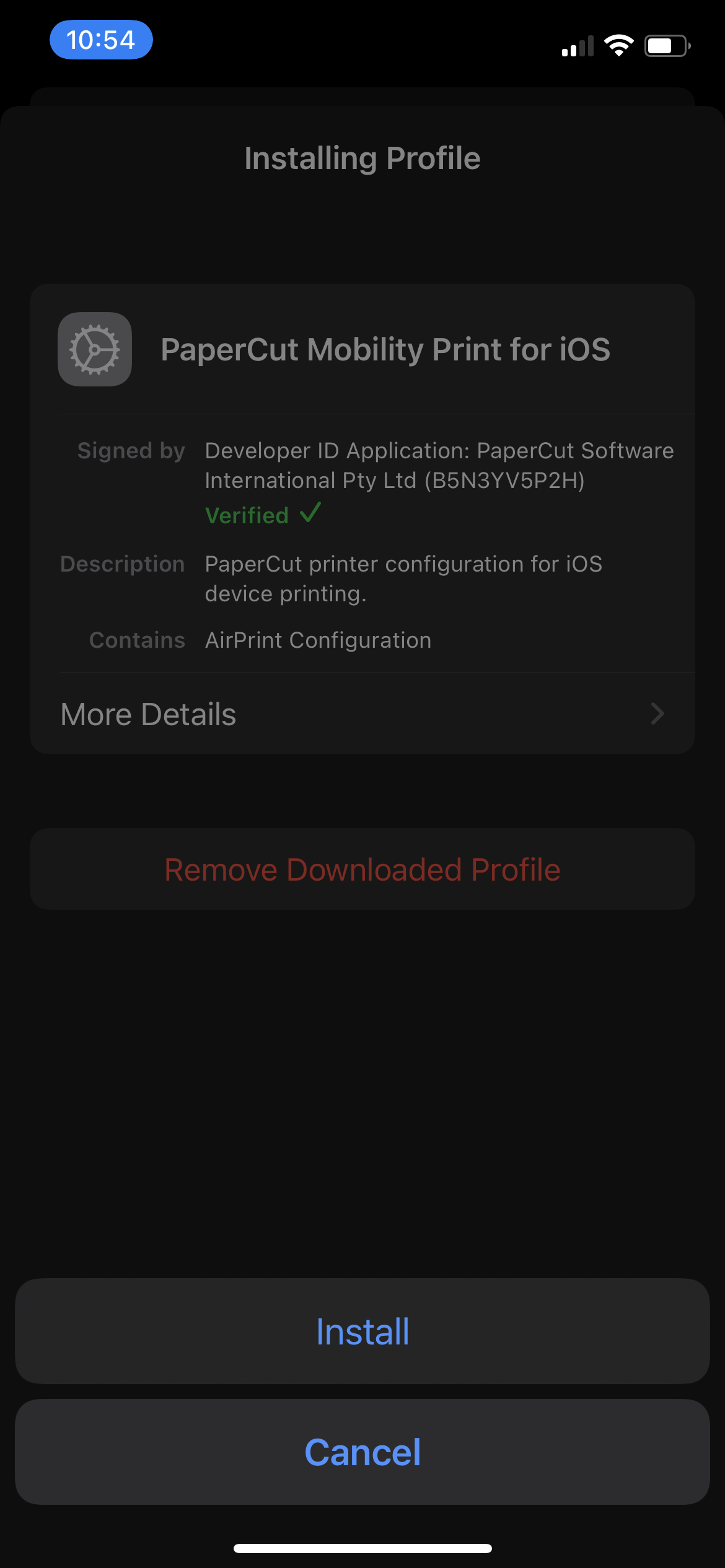Open More Details for the profile

362,714
